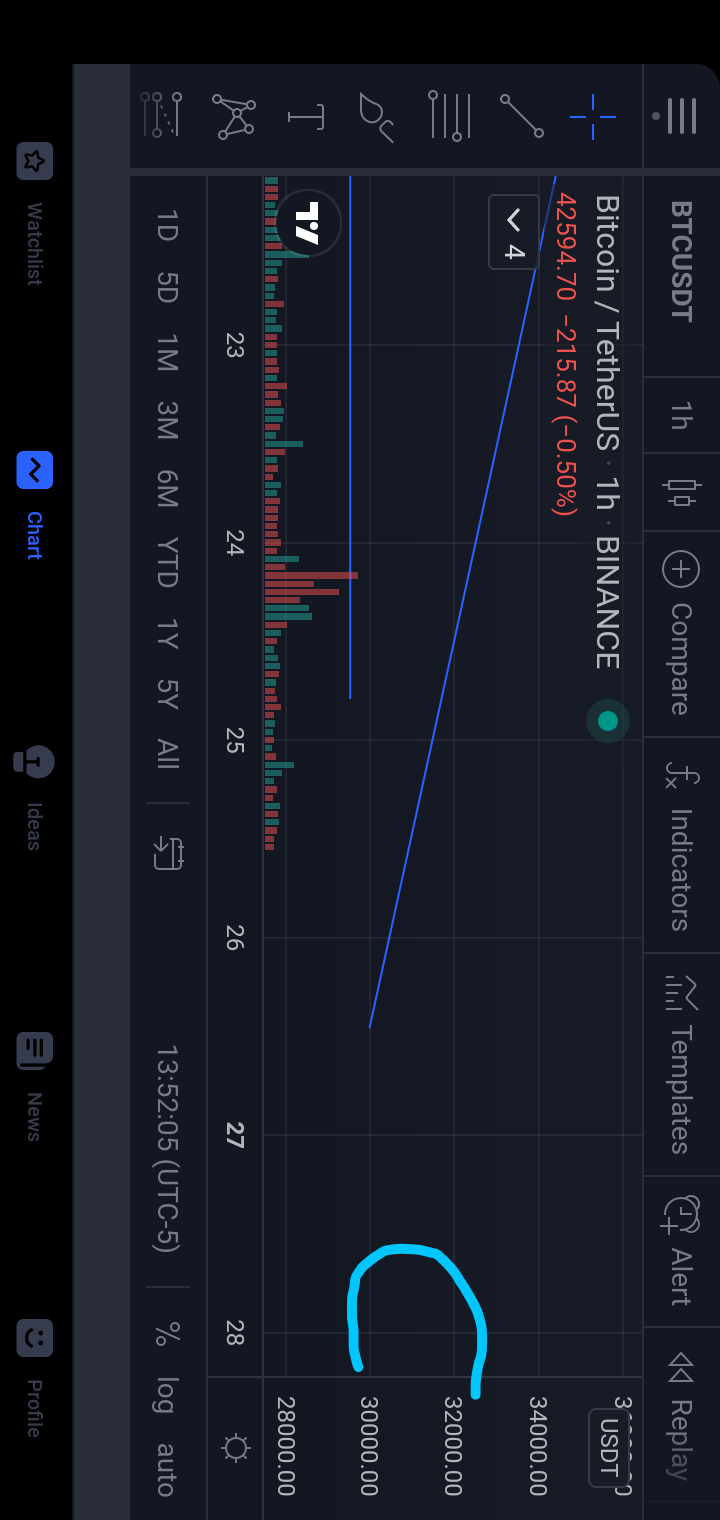Open the Indicators menu
This screenshot has width=720, height=1520.
(681, 845)
